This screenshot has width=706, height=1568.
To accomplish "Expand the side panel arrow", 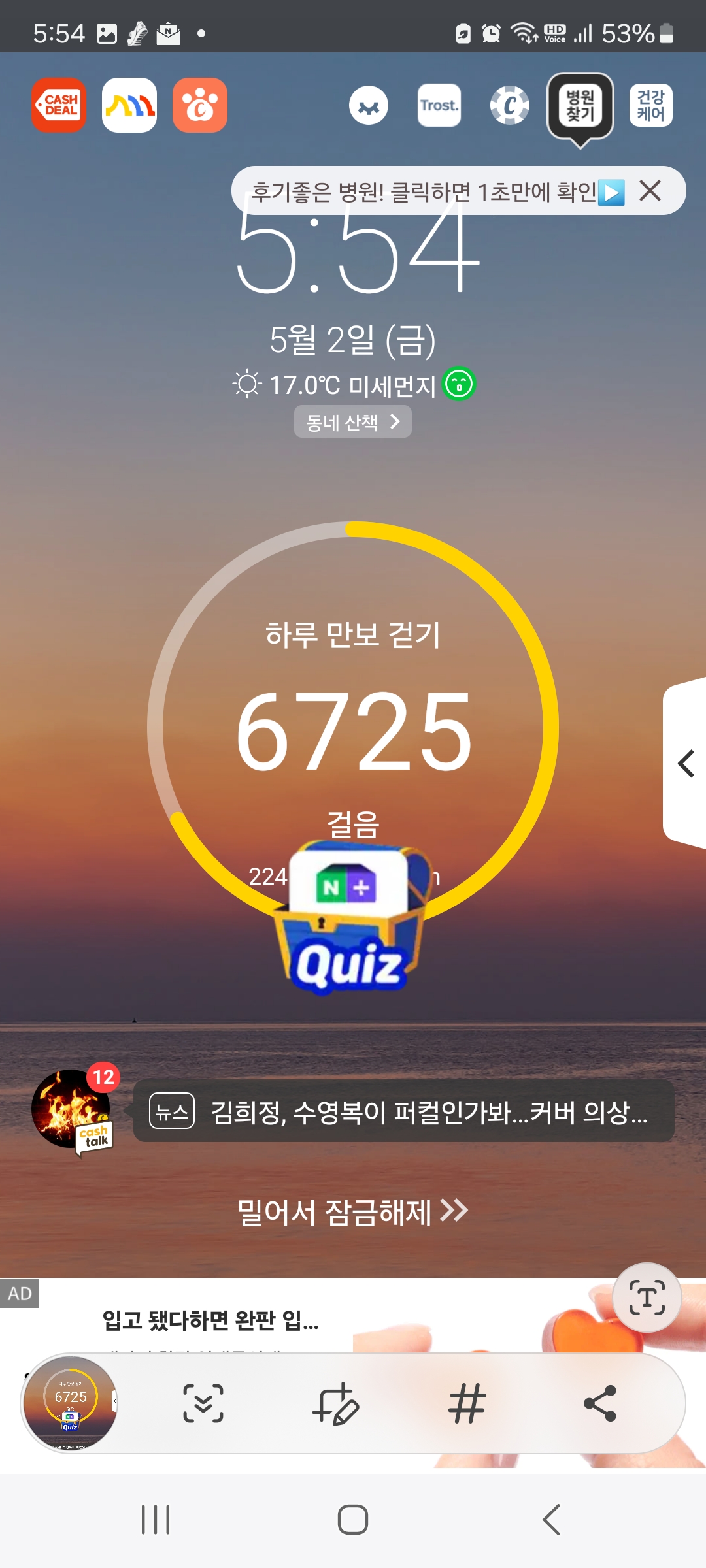I will point(686,764).
